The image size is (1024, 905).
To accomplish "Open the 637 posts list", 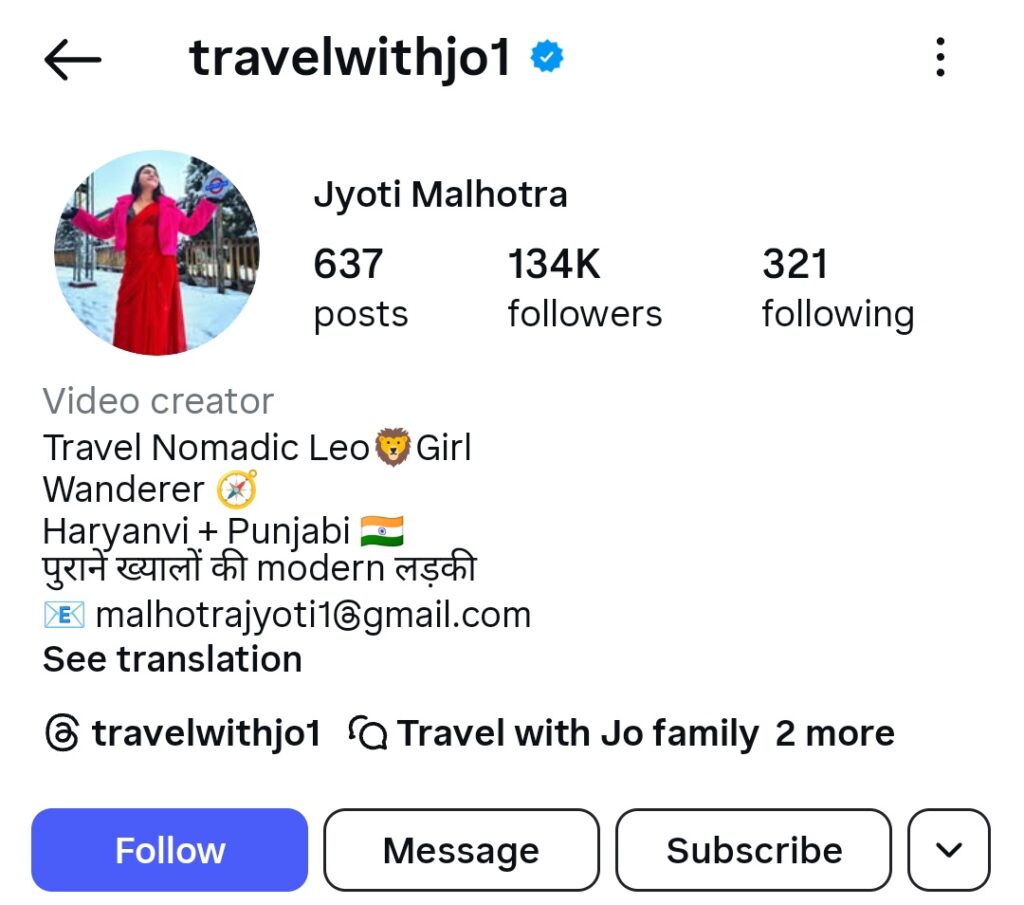I will (360, 288).
